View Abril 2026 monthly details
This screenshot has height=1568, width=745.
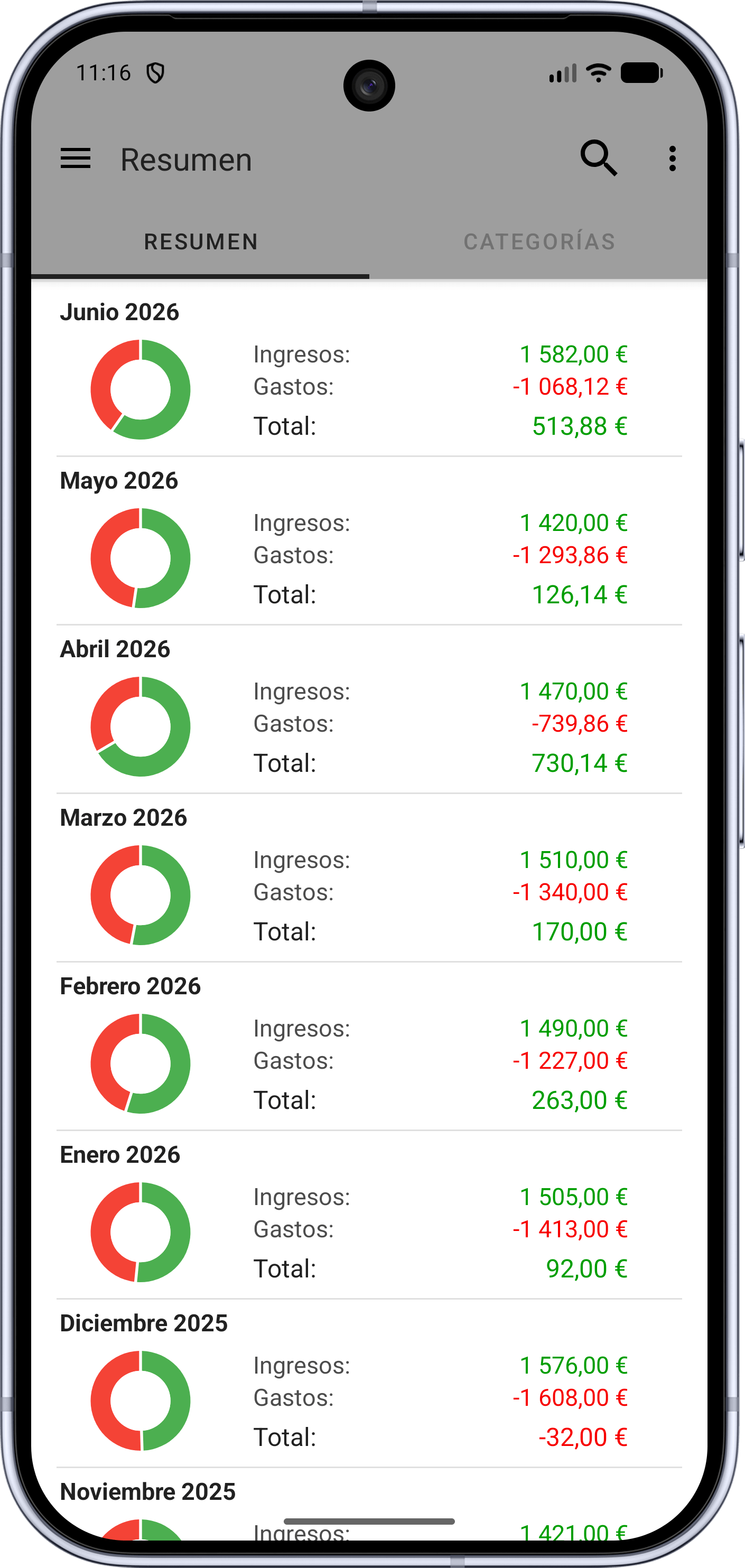tap(369, 710)
